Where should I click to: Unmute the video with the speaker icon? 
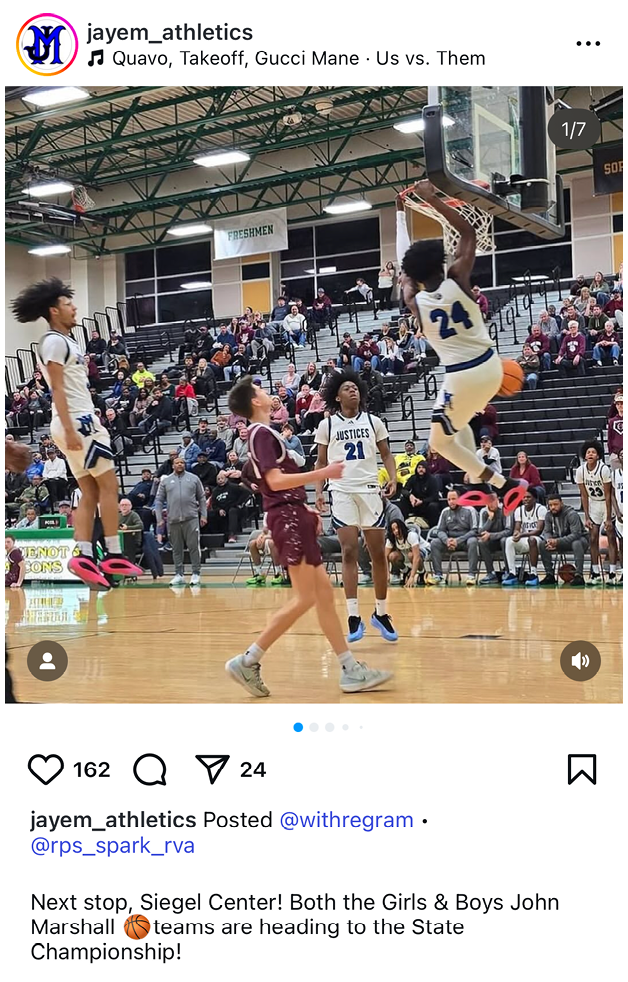point(580,660)
